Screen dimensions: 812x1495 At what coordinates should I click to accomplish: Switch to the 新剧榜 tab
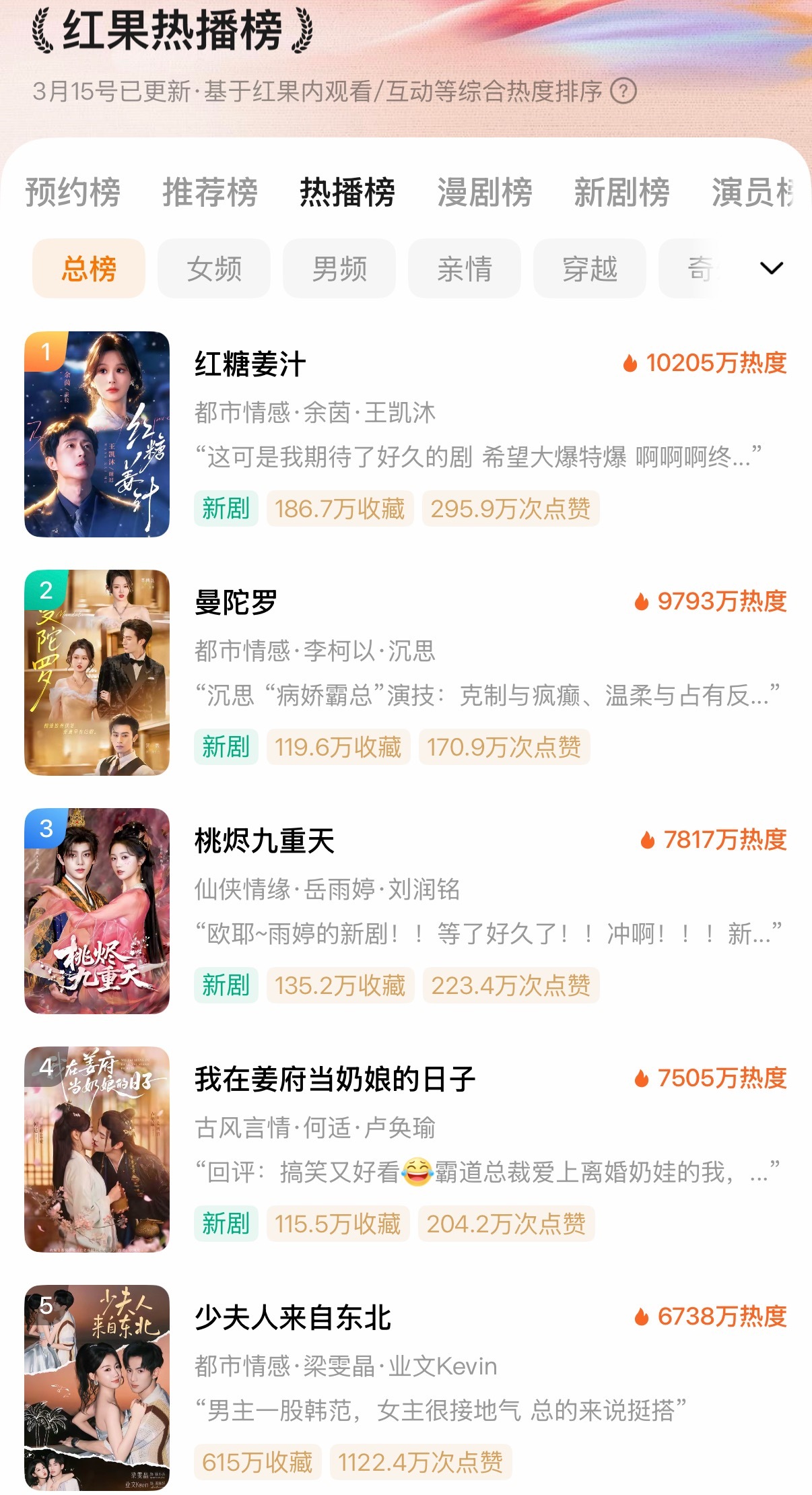click(621, 193)
